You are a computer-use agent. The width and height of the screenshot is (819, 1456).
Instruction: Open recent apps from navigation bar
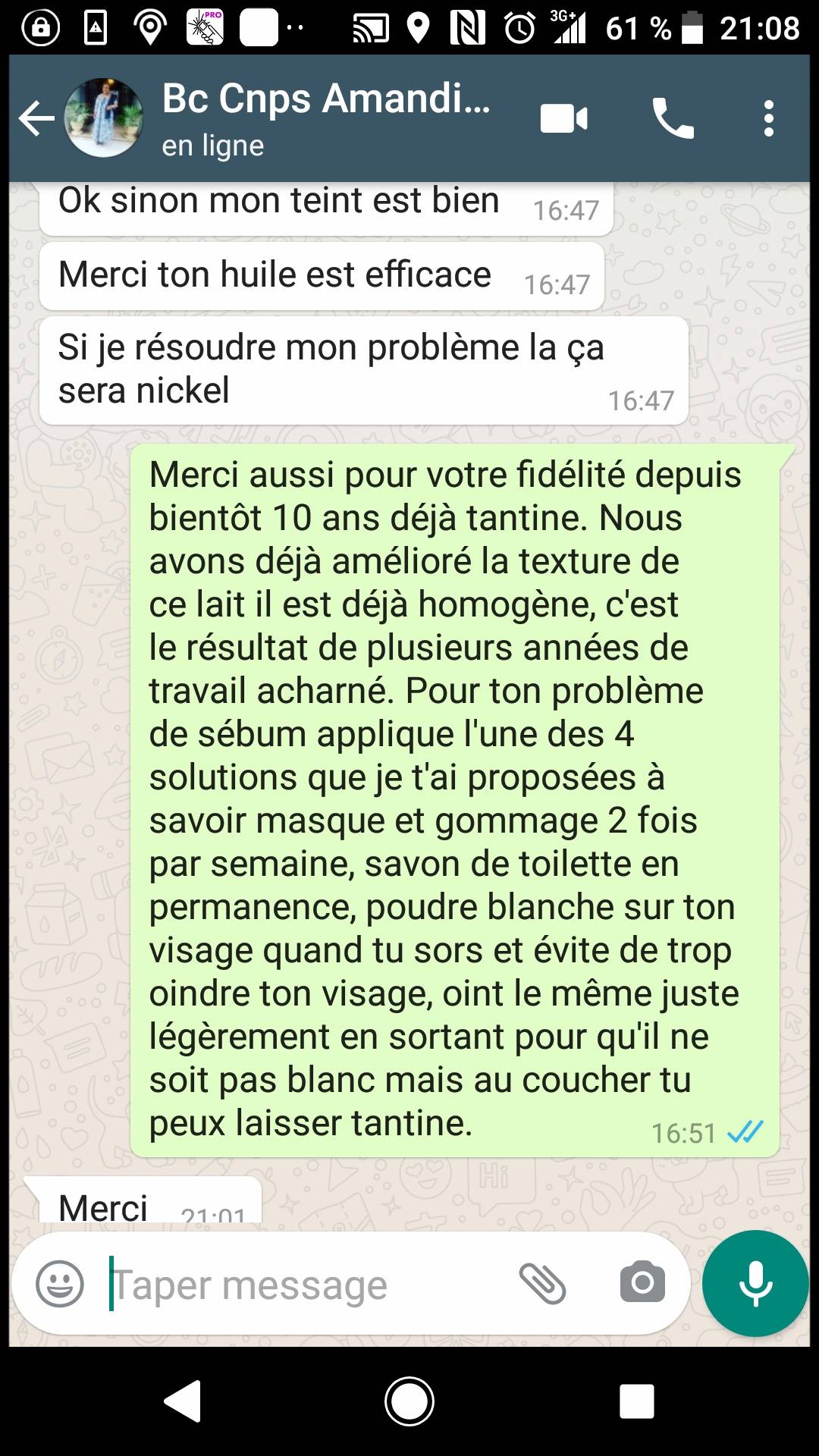[637, 1401]
